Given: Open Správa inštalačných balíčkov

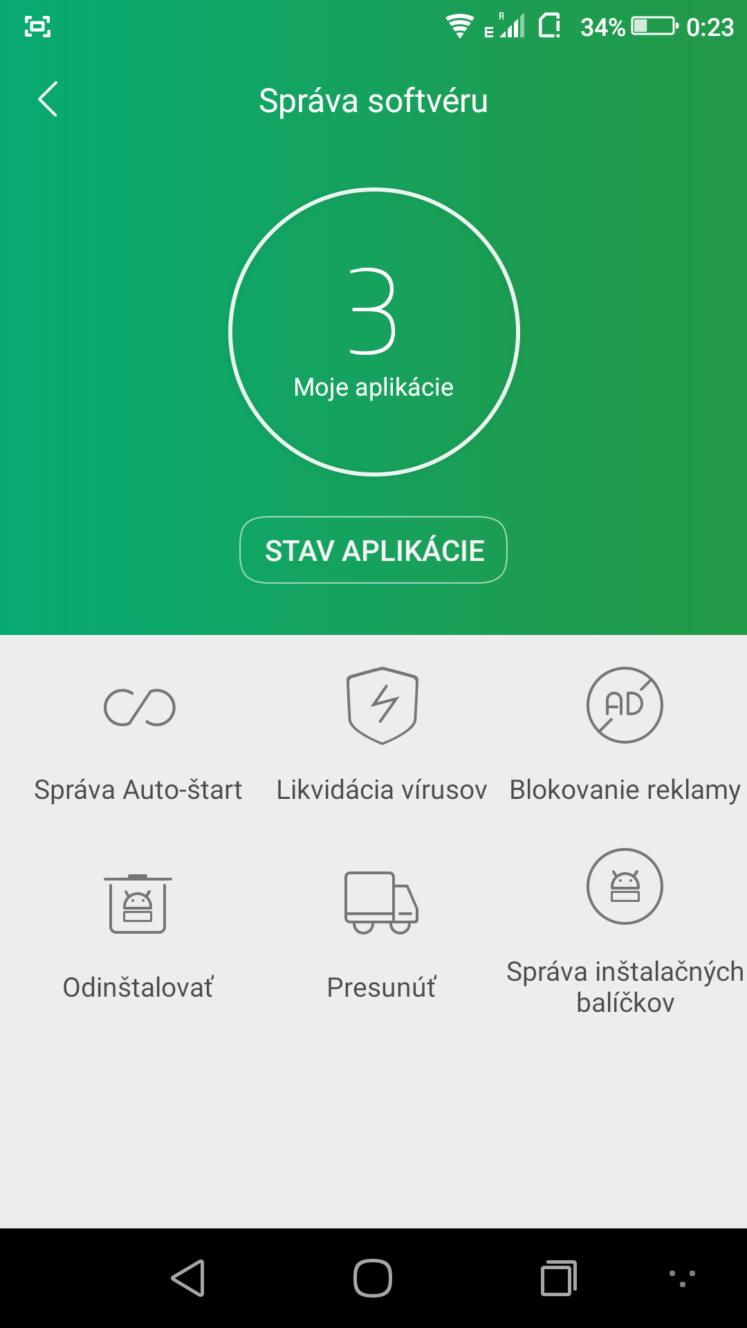Looking at the screenshot, I should [x=625, y=932].
